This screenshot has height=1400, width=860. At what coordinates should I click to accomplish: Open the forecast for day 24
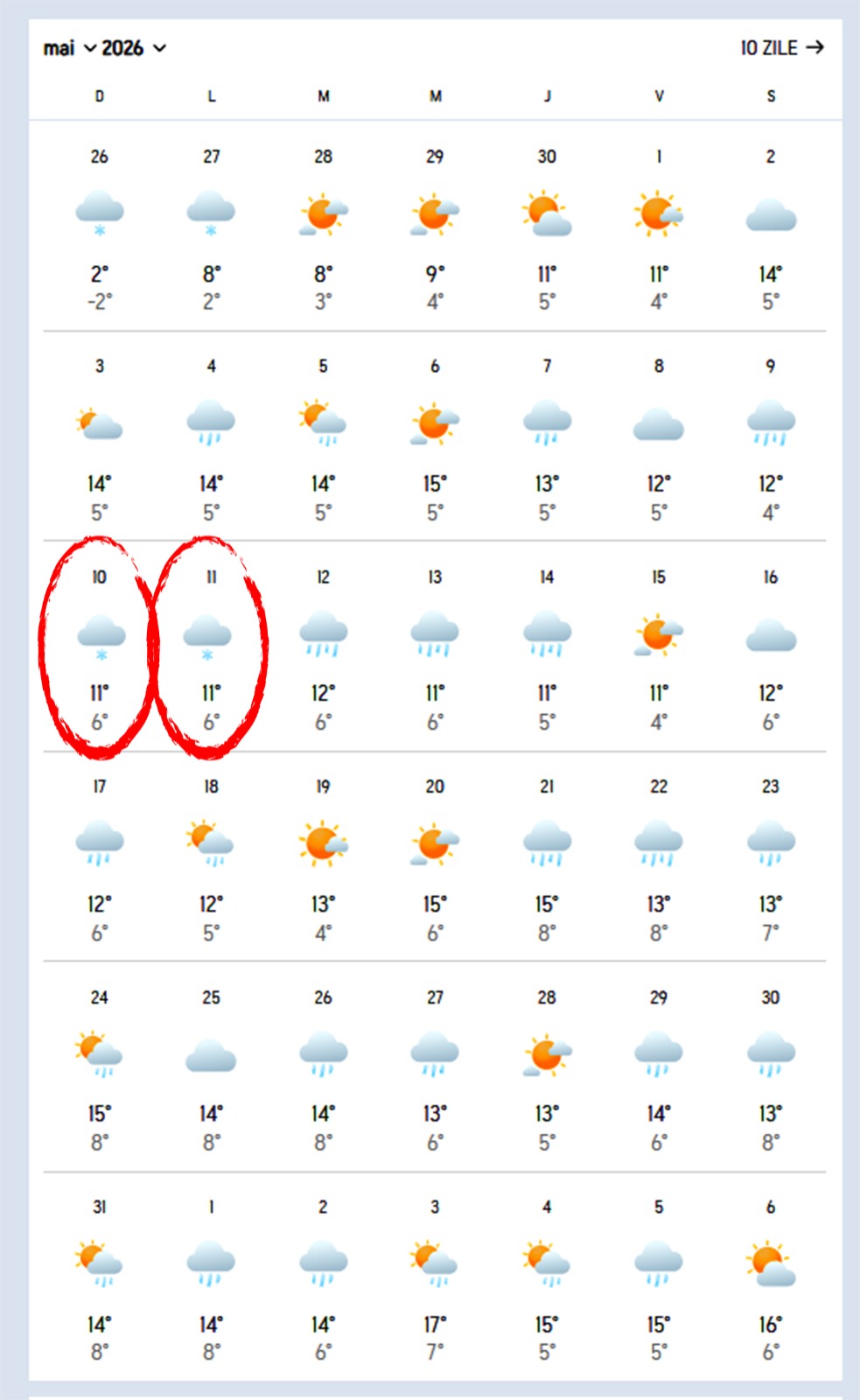100,1067
